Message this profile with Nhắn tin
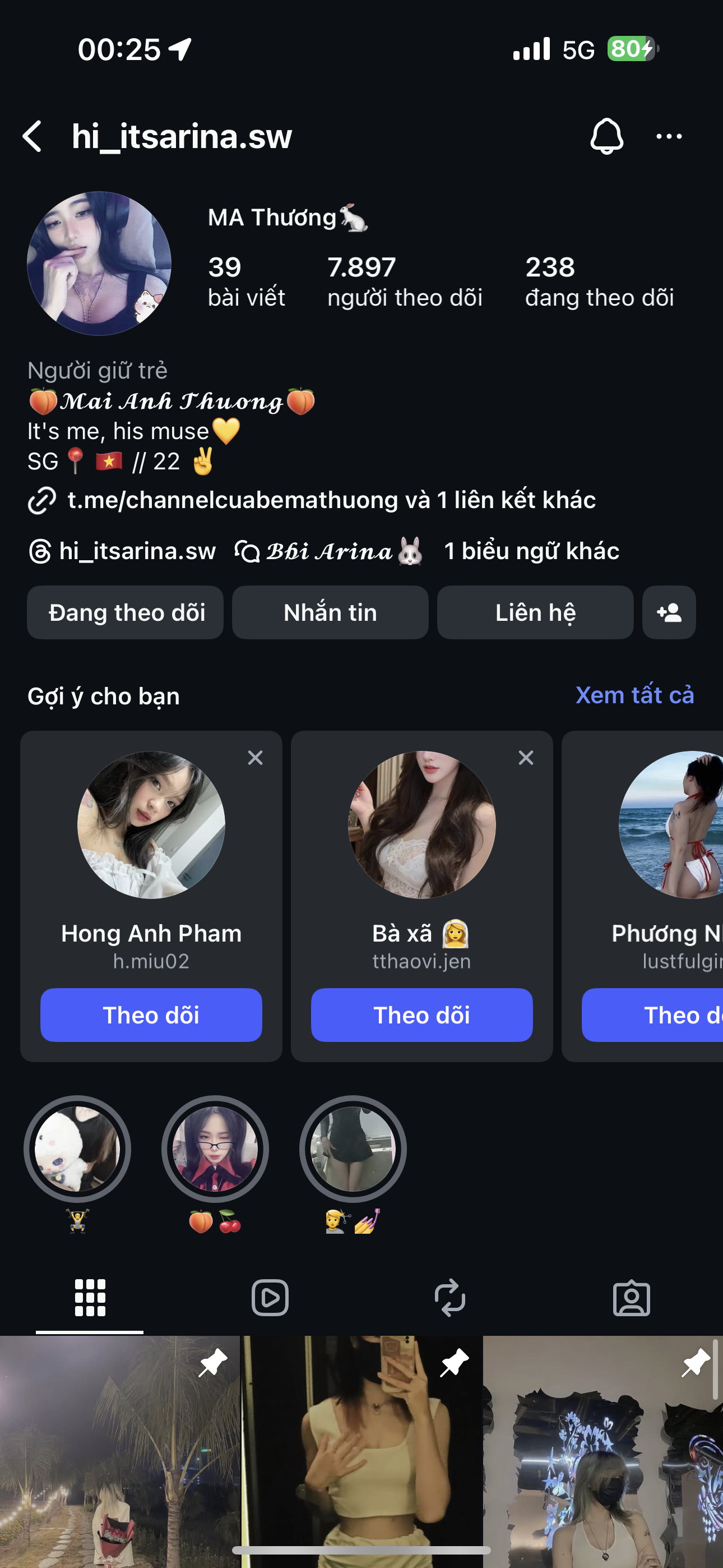 [x=330, y=612]
